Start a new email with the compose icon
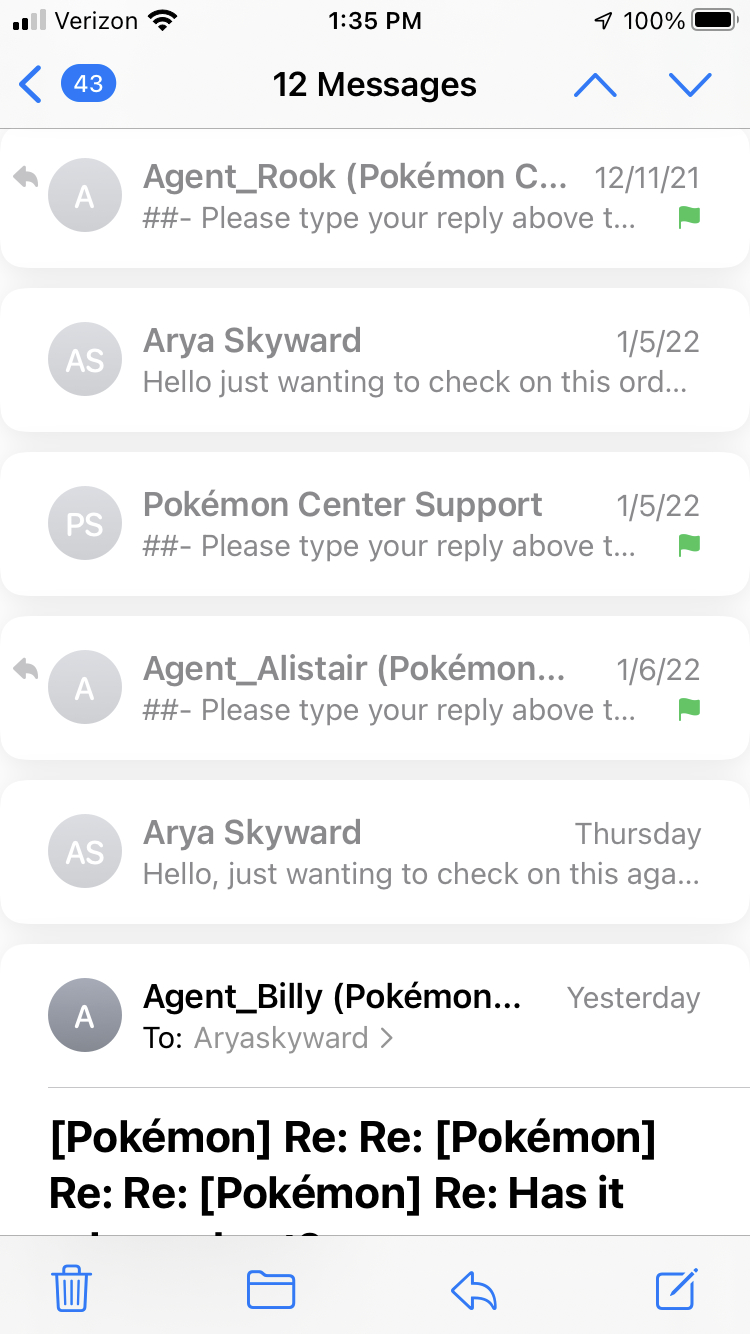This screenshot has height=1334, width=750. [x=678, y=1289]
